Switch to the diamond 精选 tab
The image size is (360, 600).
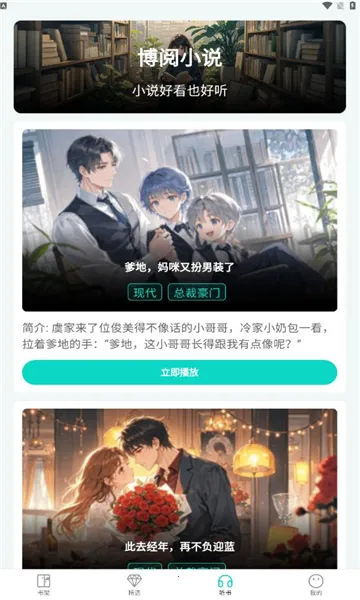pos(134,584)
